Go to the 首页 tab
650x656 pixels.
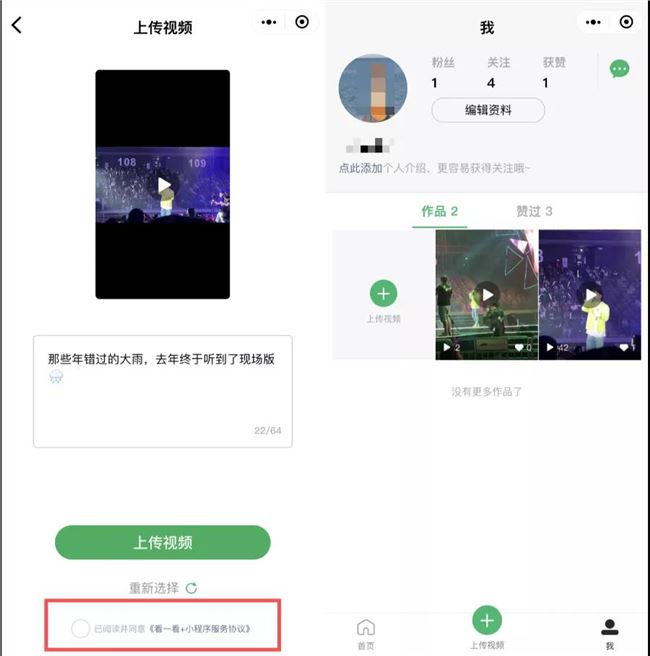366,632
